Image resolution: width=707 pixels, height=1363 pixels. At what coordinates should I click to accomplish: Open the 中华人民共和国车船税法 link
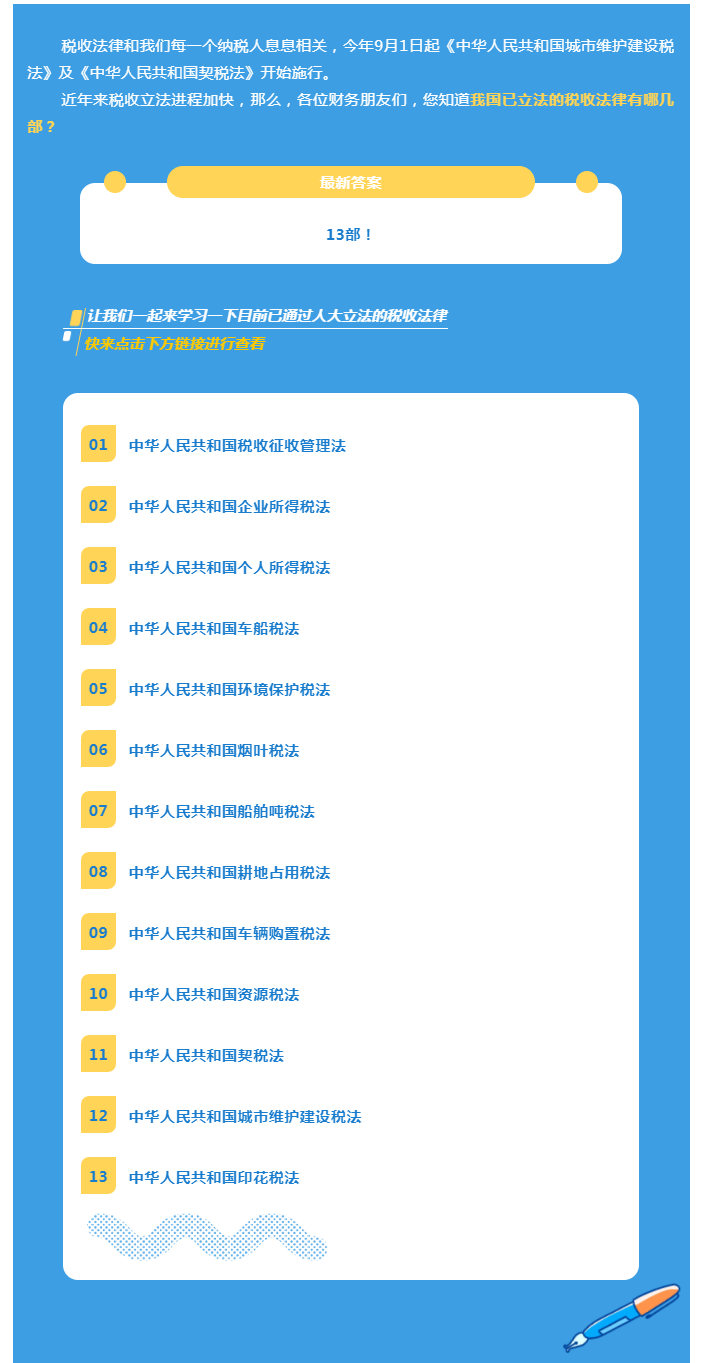point(214,629)
